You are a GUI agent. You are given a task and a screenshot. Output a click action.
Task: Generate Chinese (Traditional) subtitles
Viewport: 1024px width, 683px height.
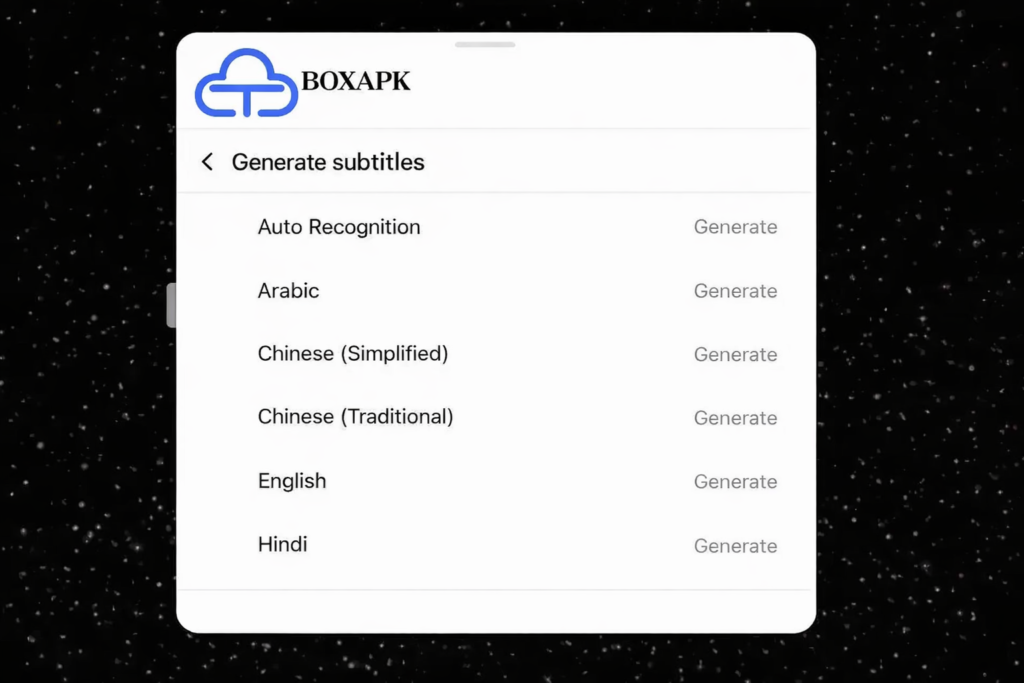pos(735,418)
